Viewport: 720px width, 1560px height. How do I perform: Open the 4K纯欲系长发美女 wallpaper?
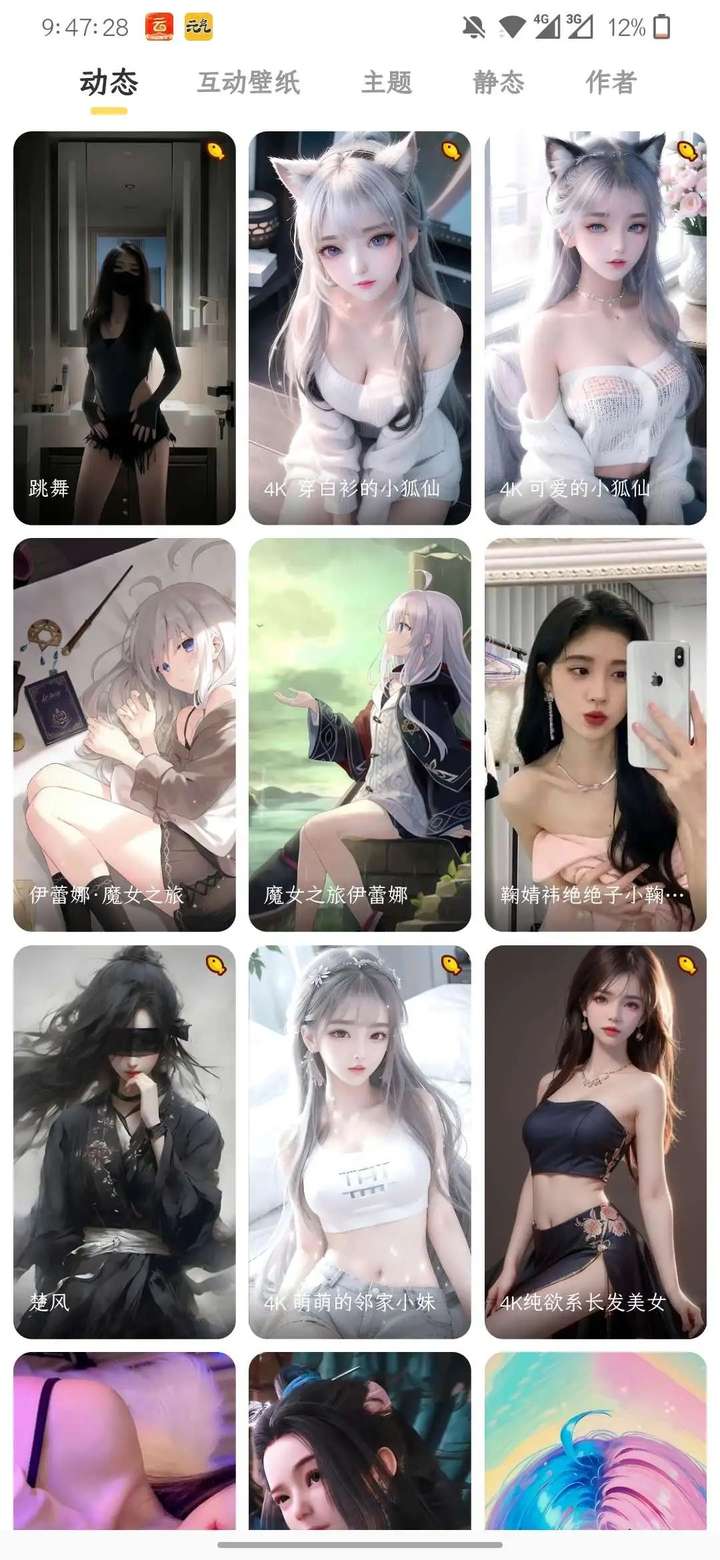(596, 1142)
